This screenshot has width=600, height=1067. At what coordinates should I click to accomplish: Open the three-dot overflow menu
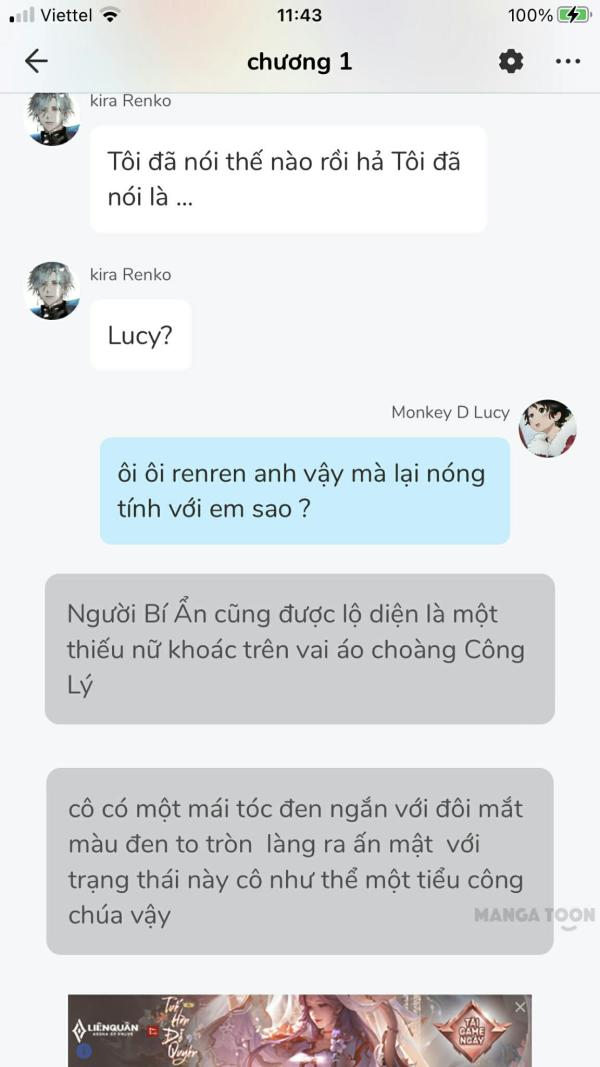567,61
